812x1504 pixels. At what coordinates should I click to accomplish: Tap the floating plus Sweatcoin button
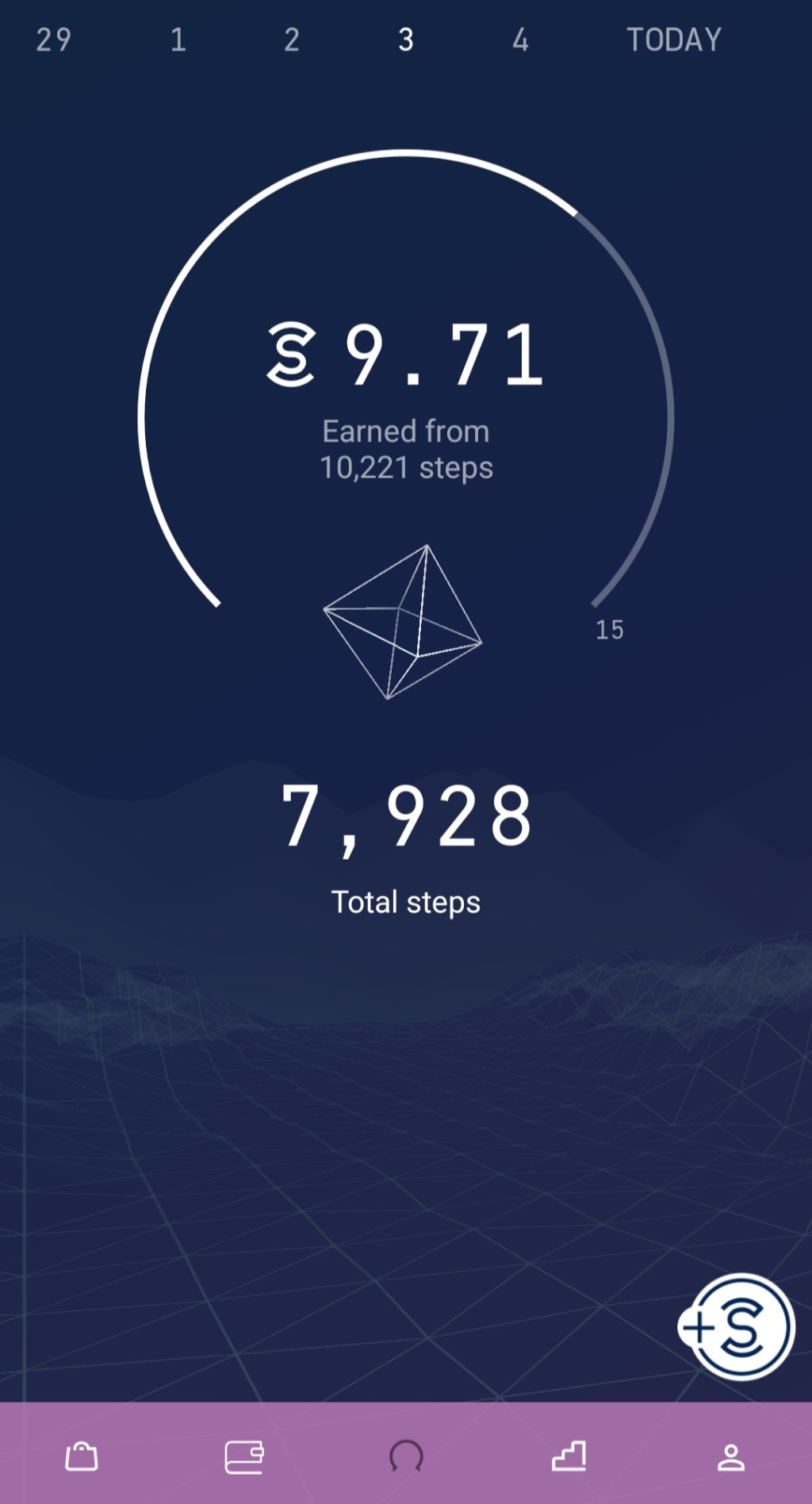738,1326
